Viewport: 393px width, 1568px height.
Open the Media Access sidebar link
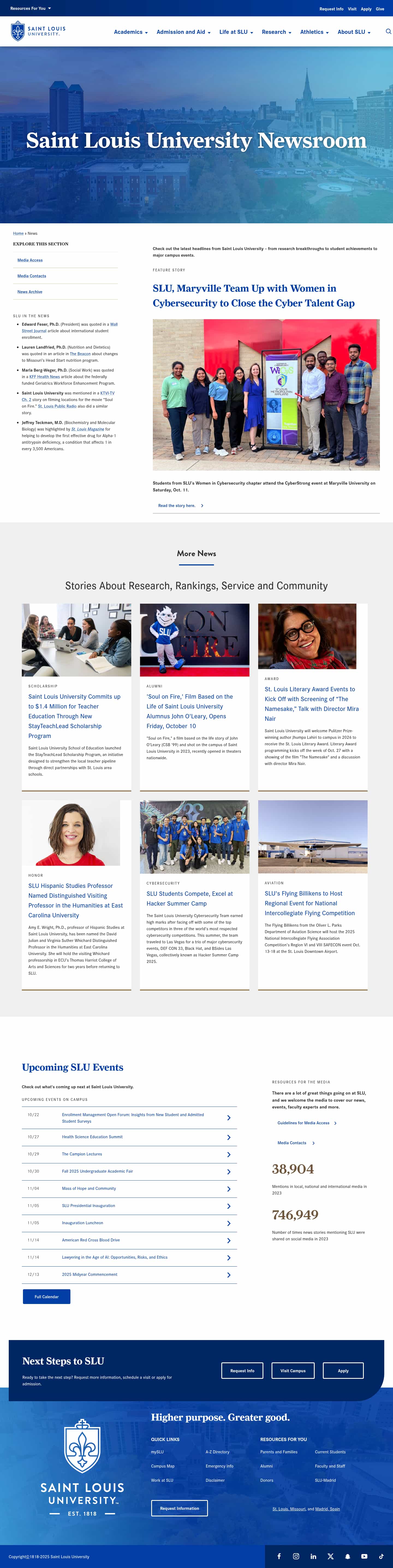click(30, 260)
